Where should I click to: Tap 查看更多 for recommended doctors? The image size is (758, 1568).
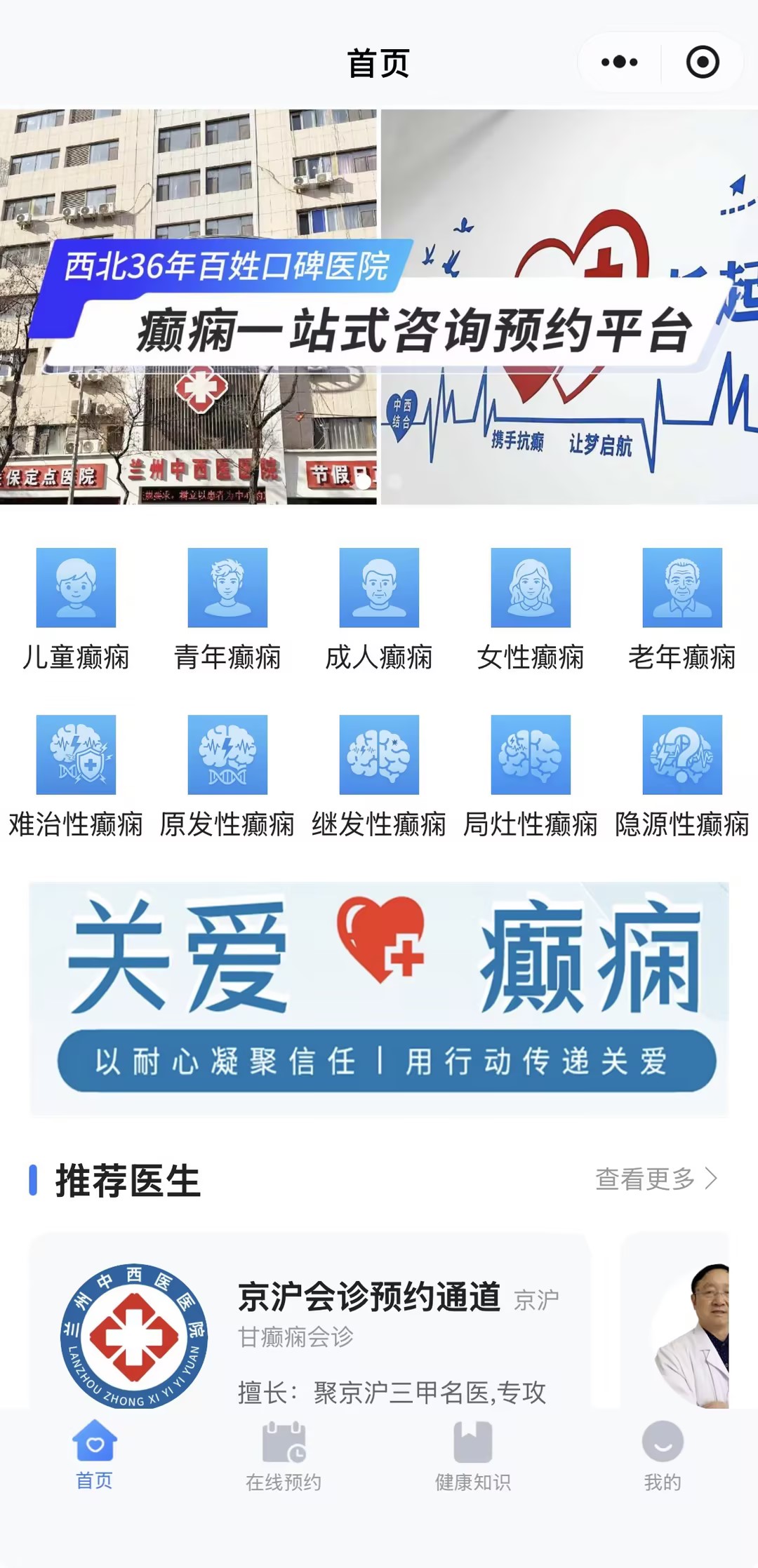point(656,1179)
